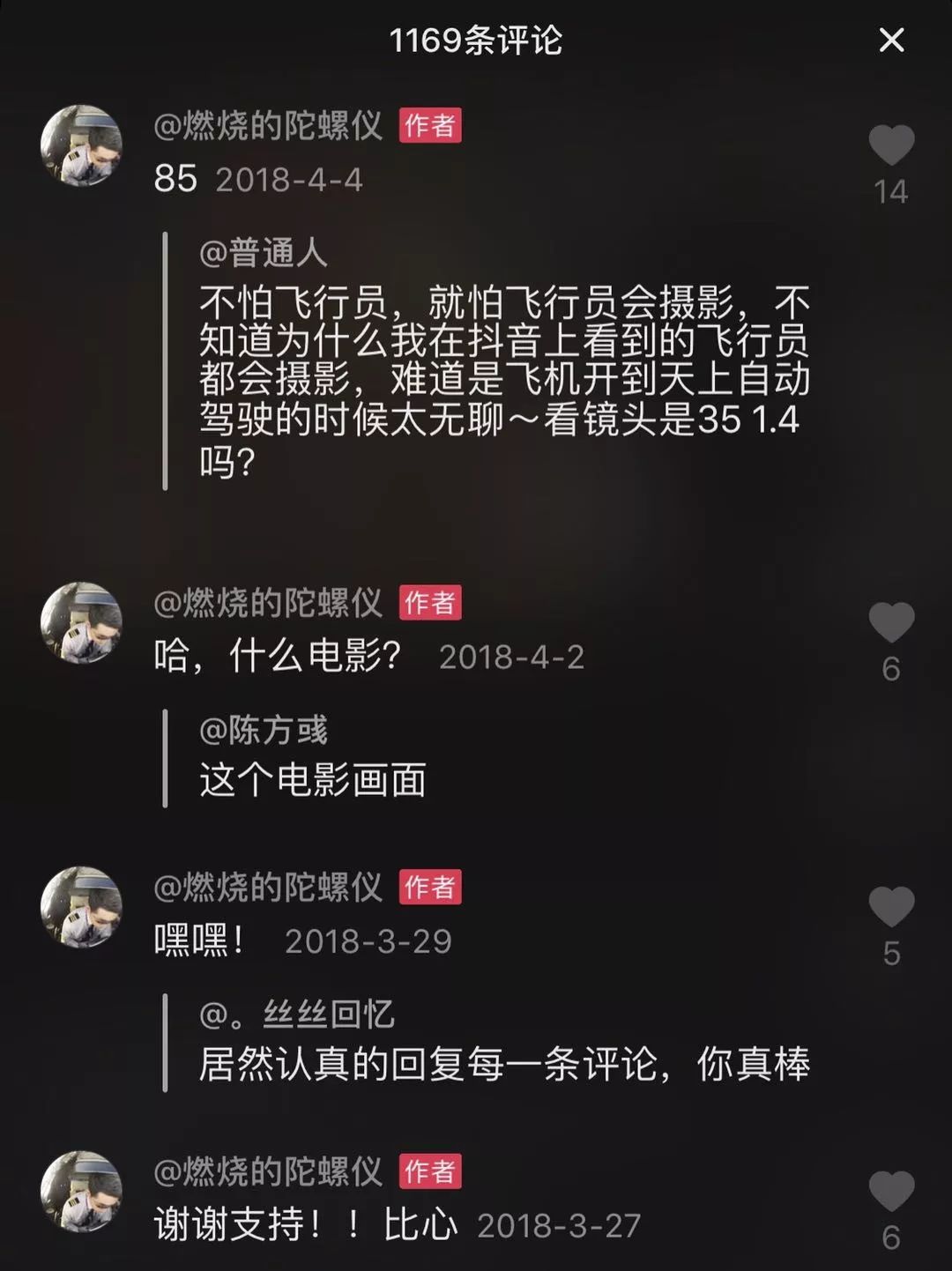Like the author's "85" reply
952x1271 pixels.
click(x=891, y=145)
